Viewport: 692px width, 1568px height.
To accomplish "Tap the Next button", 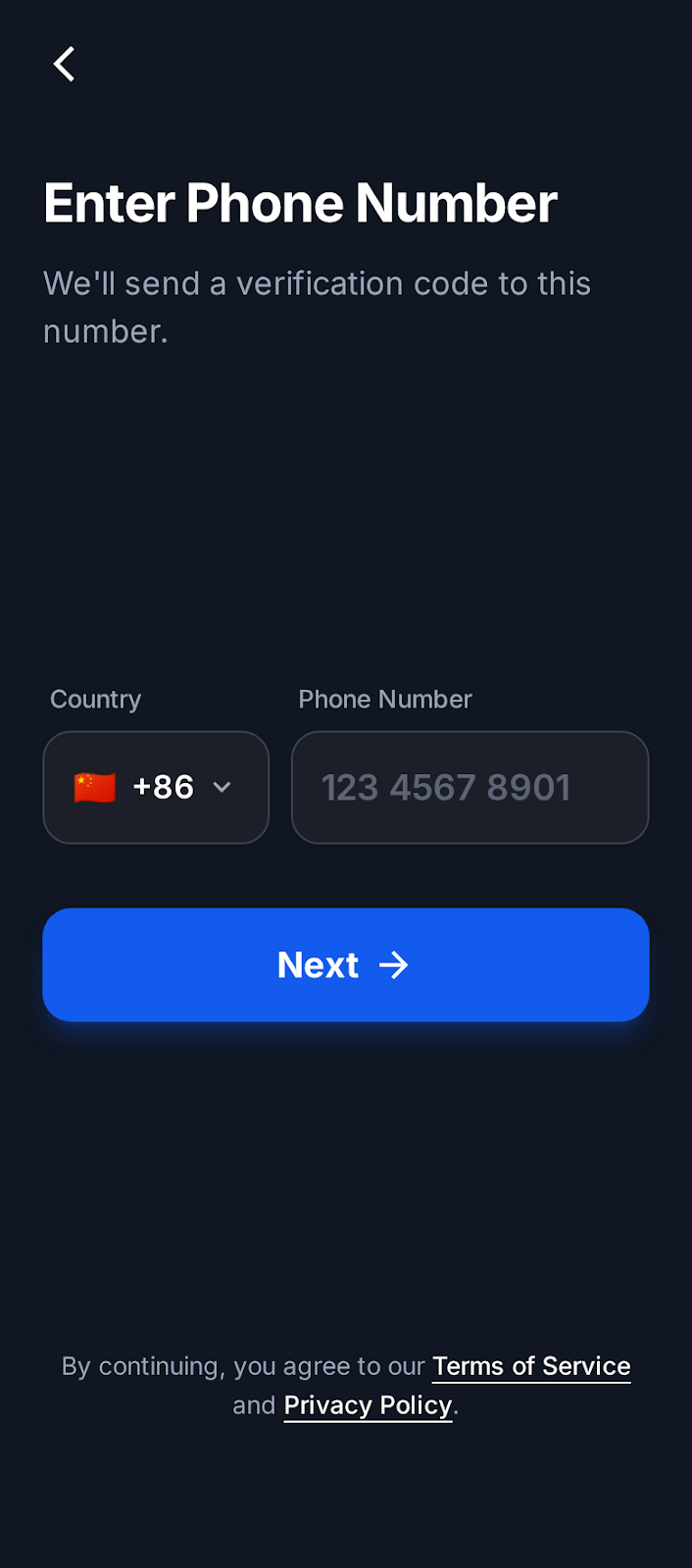I will point(345,965).
